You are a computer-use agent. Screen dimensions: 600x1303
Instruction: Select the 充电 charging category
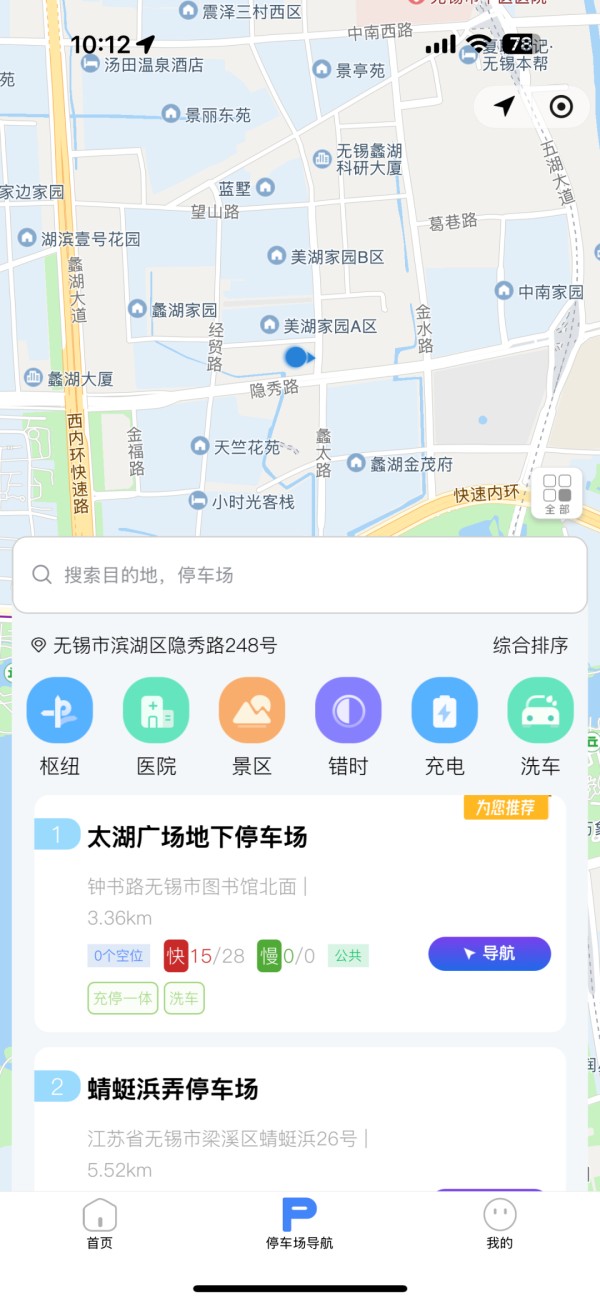(x=444, y=727)
